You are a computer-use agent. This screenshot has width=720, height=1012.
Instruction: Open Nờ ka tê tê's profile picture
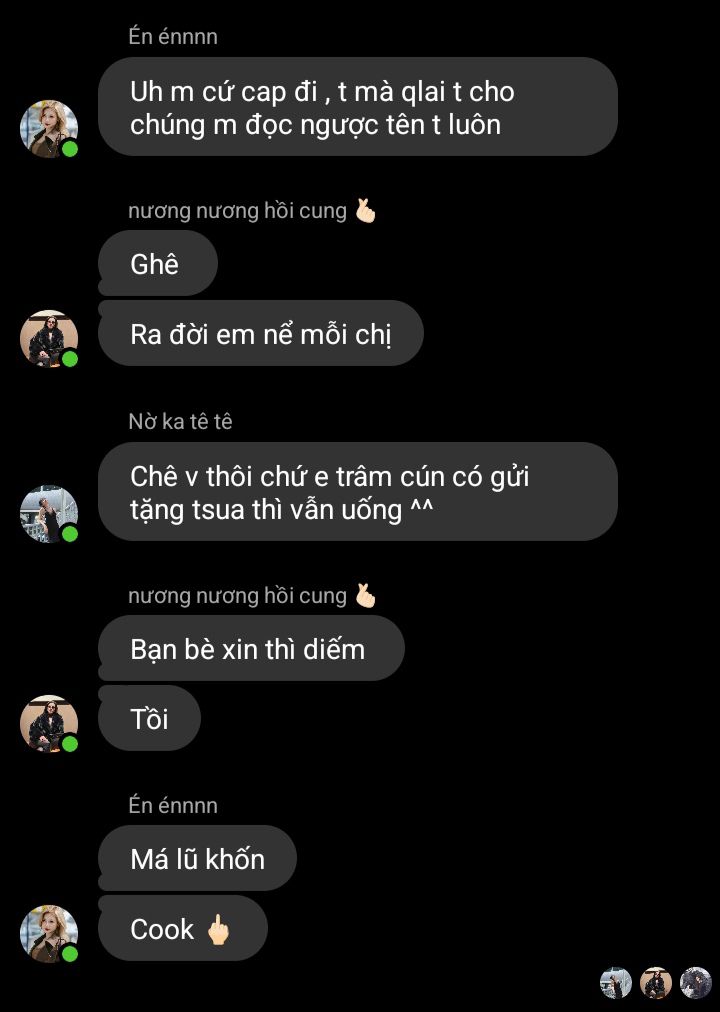tap(49, 514)
